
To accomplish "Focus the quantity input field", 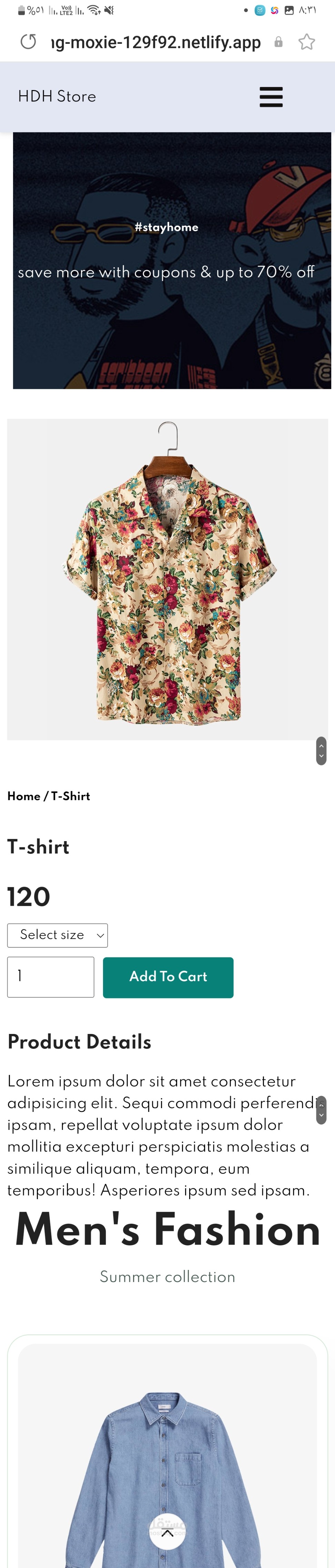I will click(50, 977).
